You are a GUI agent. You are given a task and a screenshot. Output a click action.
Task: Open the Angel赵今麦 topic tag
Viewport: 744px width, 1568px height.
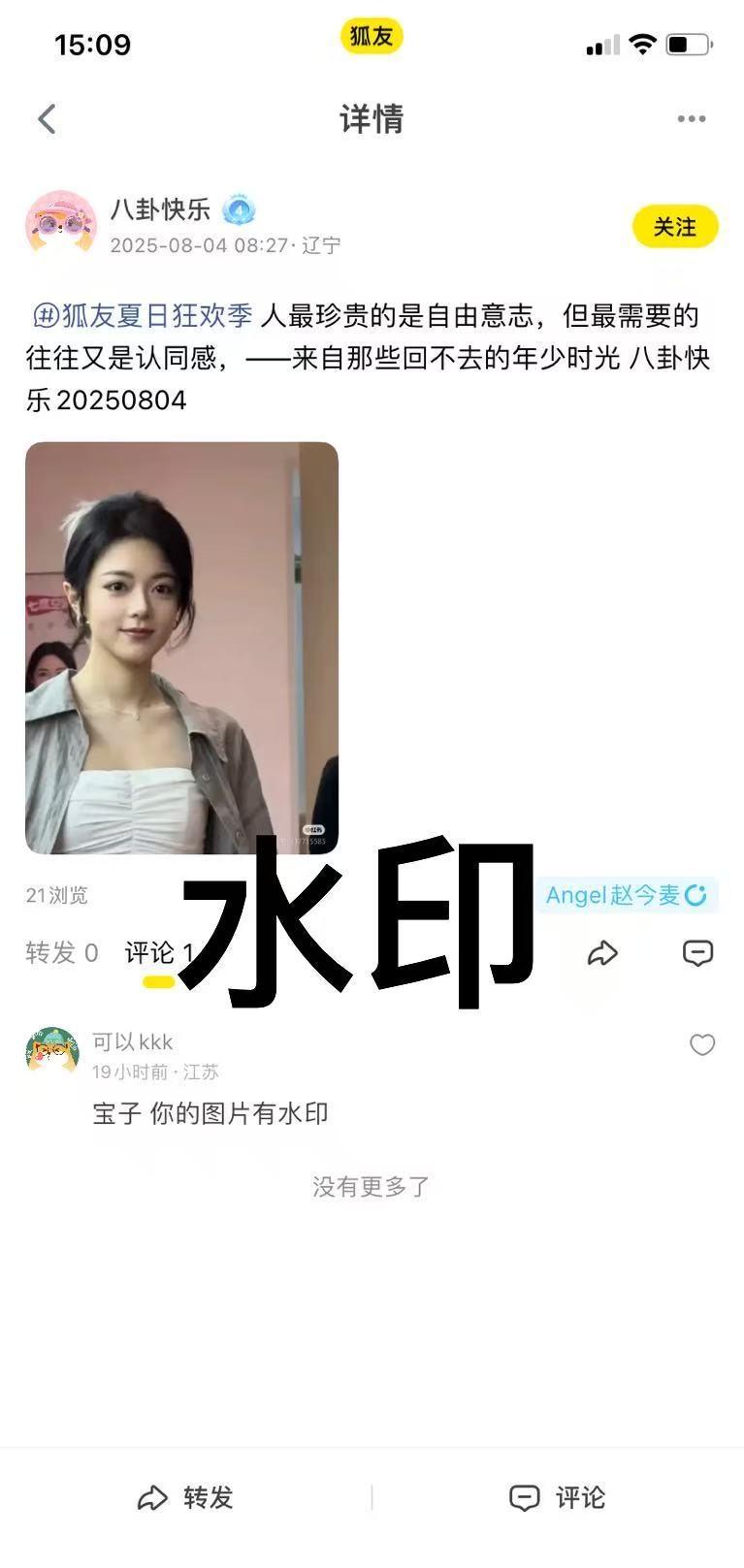click(x=626, y=895)
